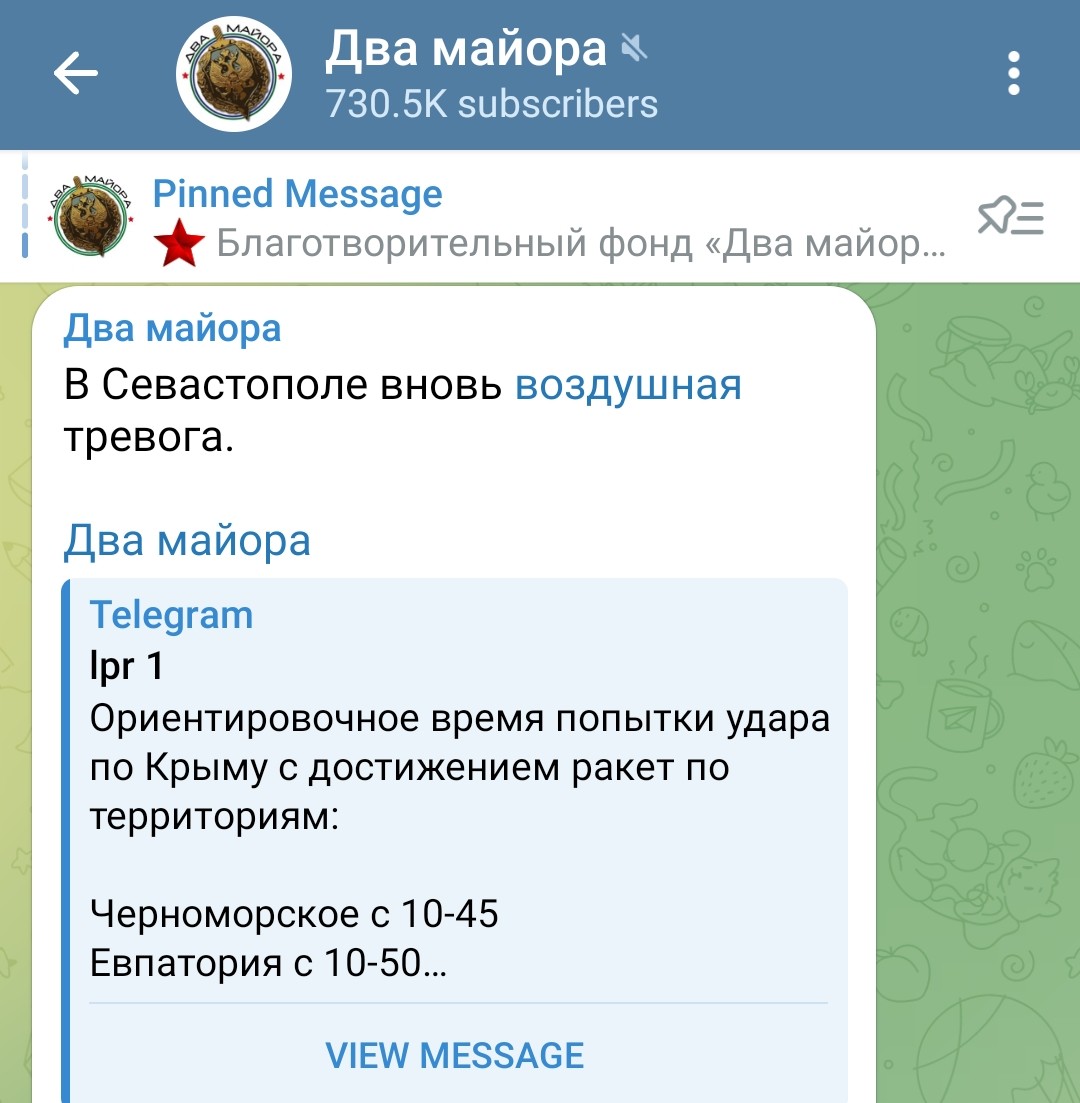Tap the second Два майора link
Screen dimensions: 1080x1103
(187, 541)
